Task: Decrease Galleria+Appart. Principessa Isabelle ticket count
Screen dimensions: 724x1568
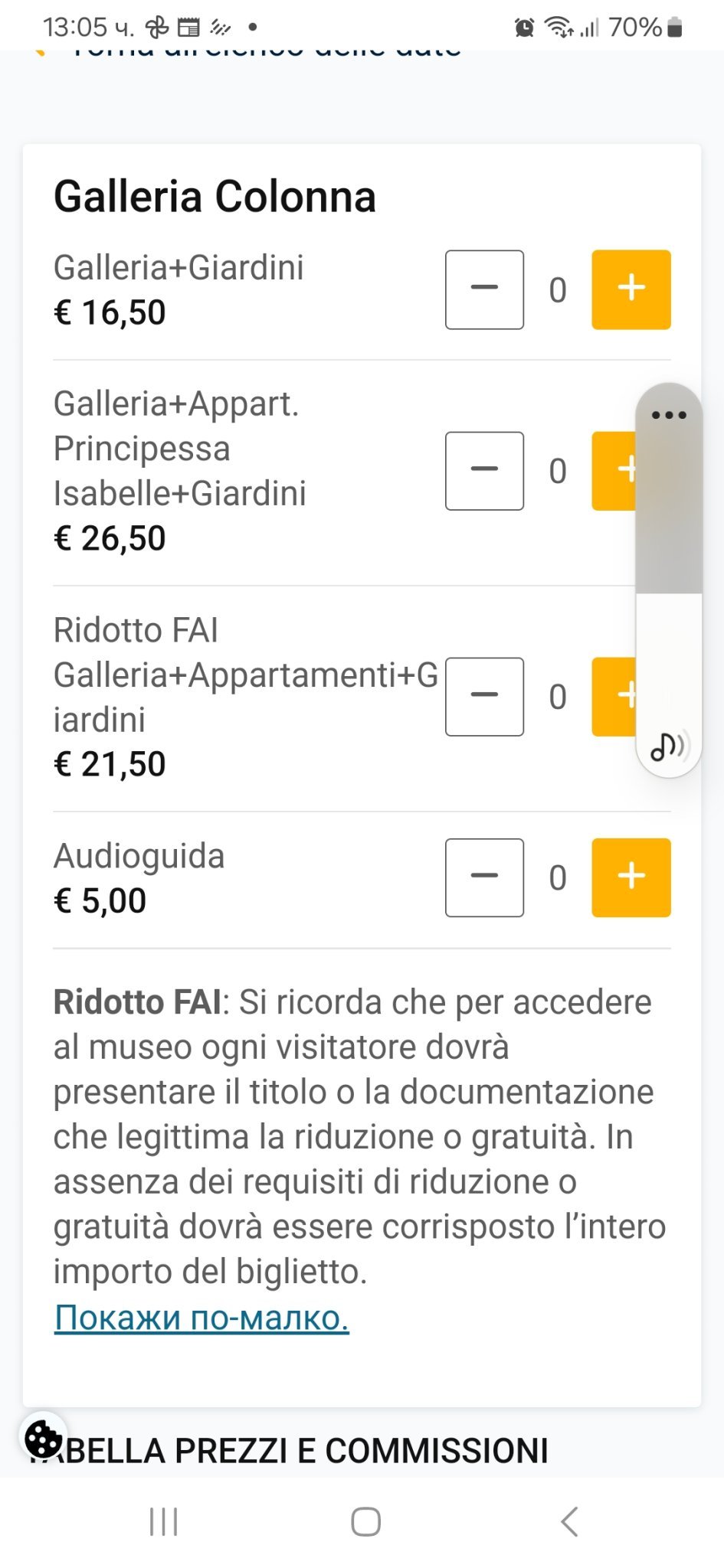Action: pyautogui.click(x=484, y=471)
